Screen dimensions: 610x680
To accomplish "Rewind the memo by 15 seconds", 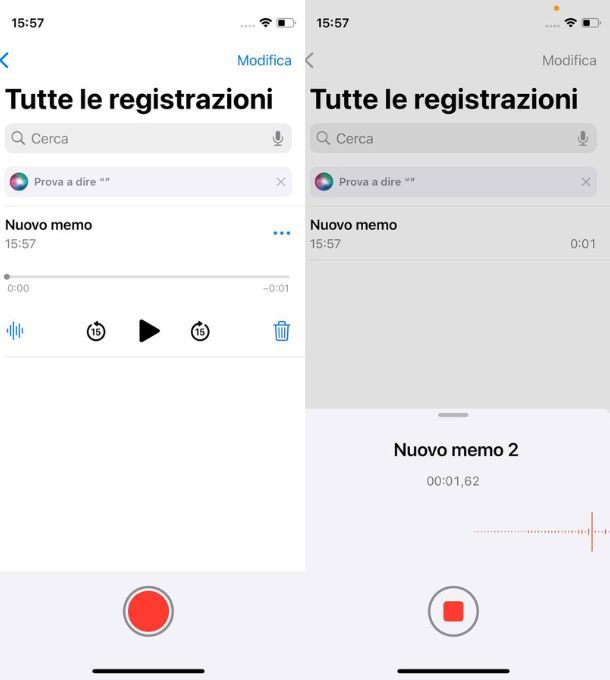I will [x=96, y=331].
